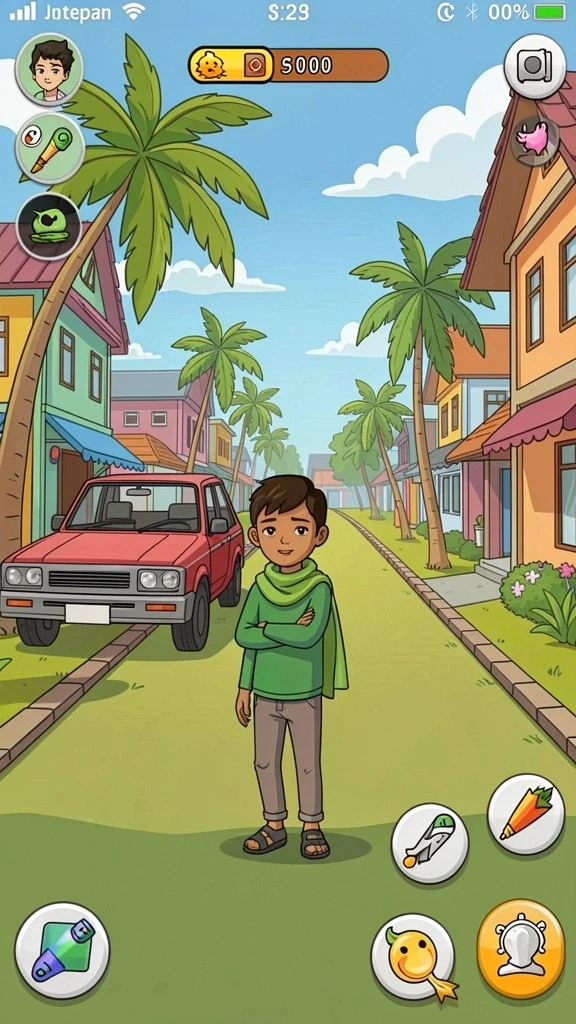The height and width of the screenshot is (1024, 576).
Task: Tap the orange character outfit button
Action: click(520, 948)
